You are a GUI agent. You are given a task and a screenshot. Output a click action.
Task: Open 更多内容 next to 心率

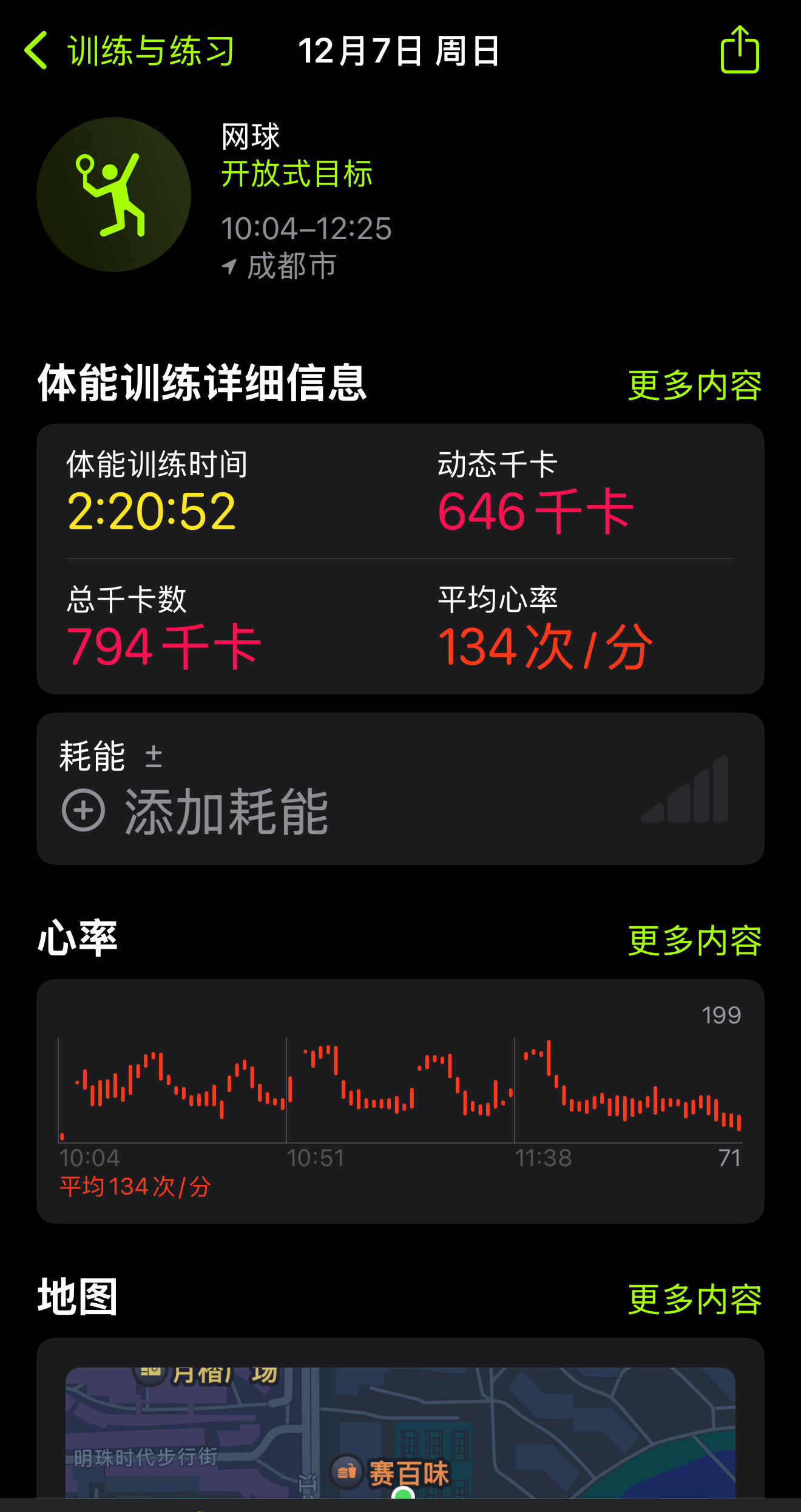coord(695,940)
